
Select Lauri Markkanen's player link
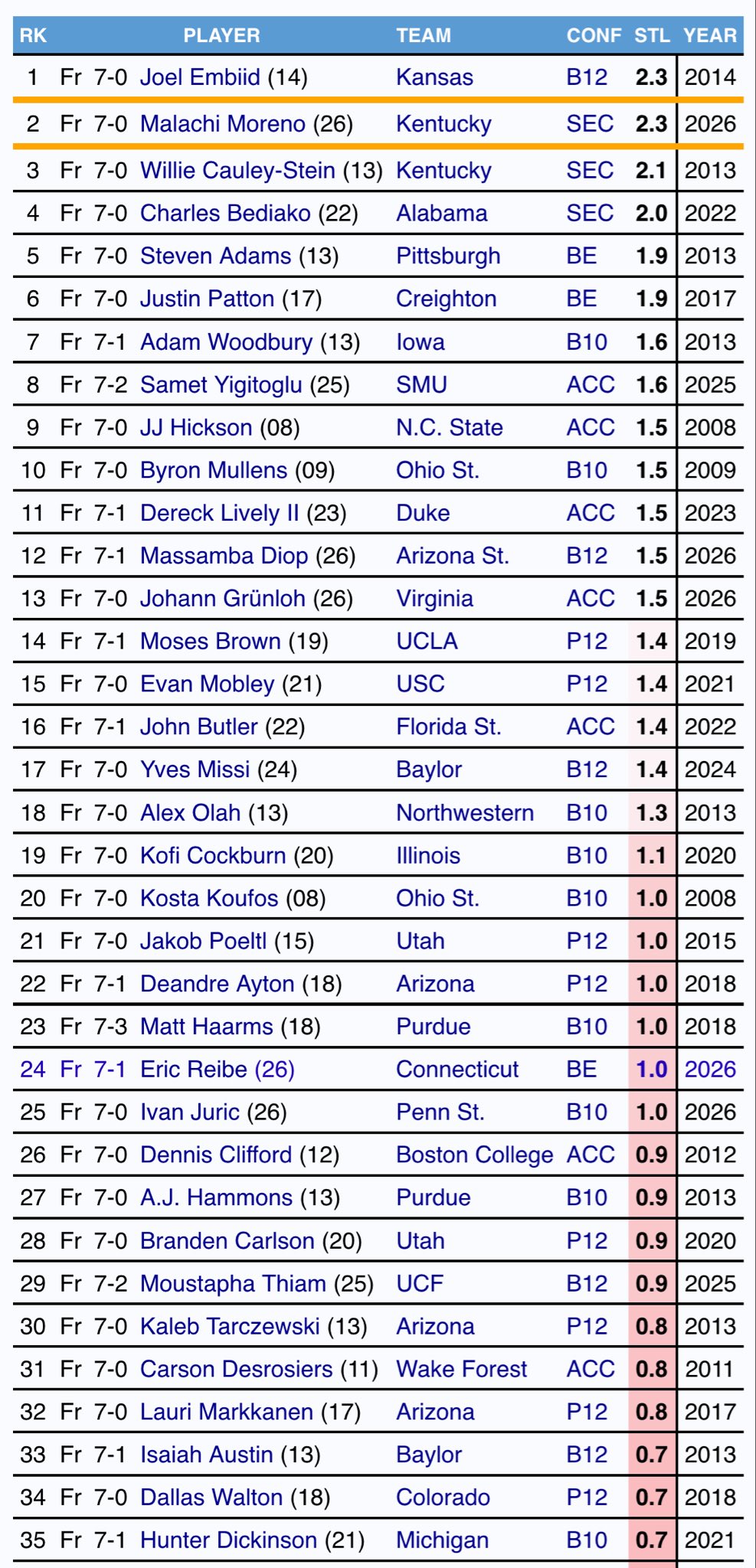pos(226,1411)
